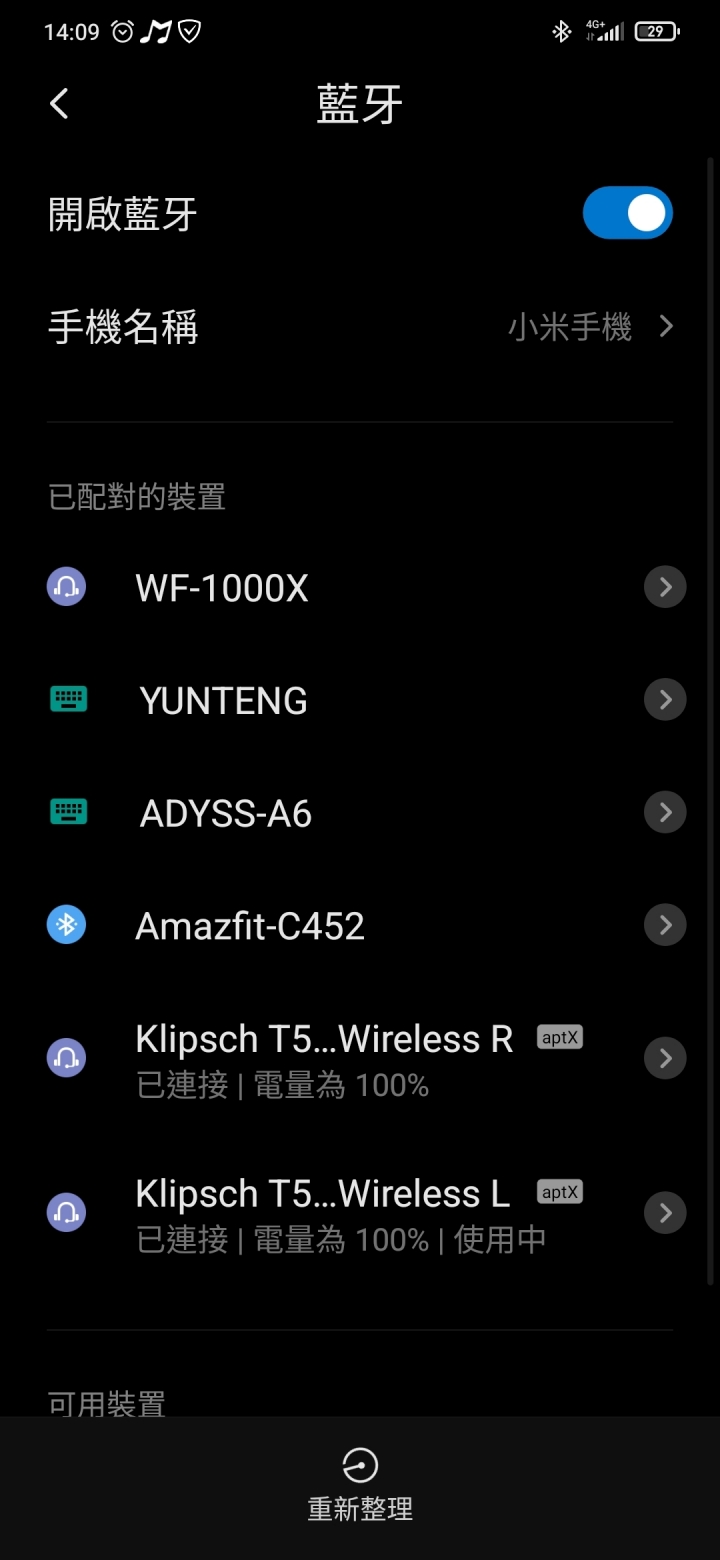Open details arrow for YUNTENG
This screenshot has width=720, height=1560.
tap(665, 700)
